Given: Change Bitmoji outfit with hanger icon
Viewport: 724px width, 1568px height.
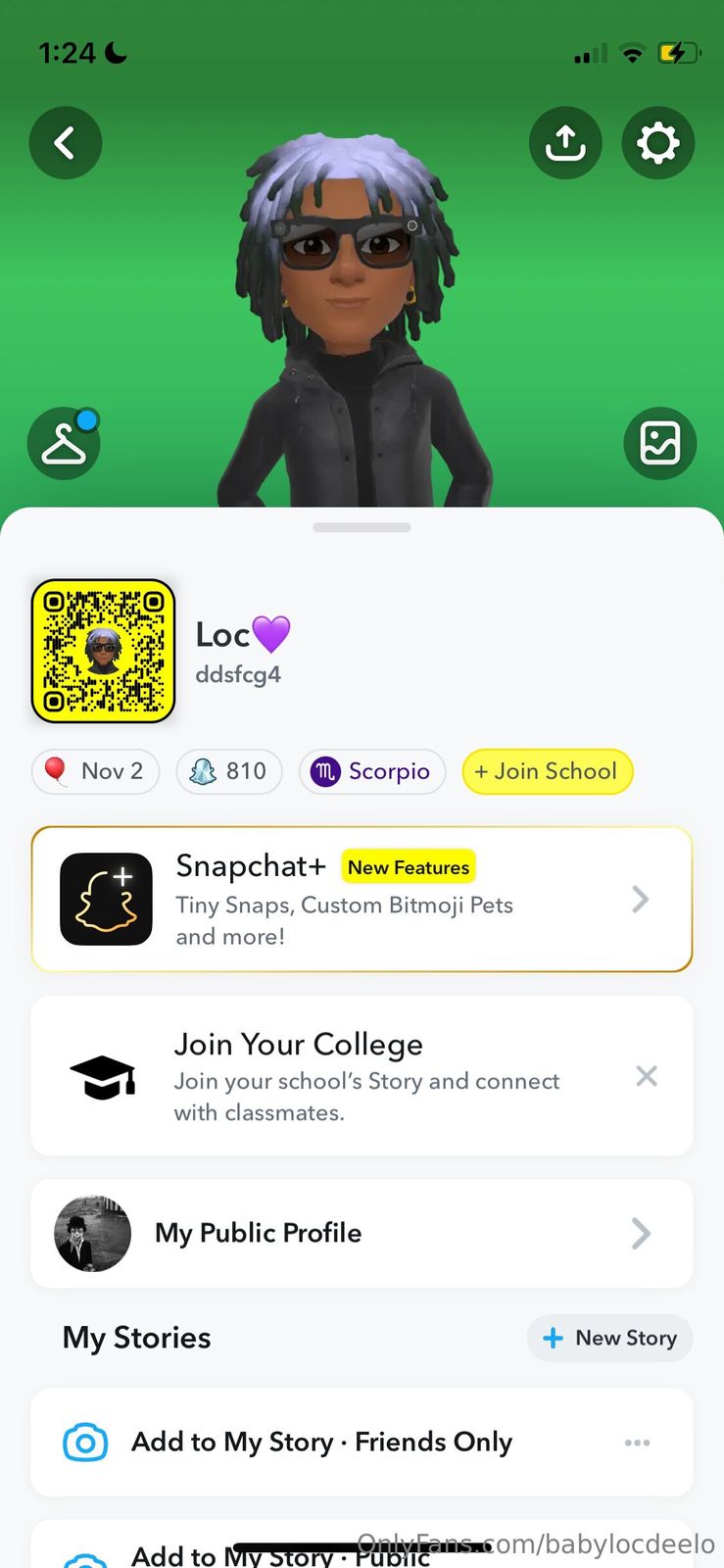Looking at the screenshot, I should tap(64, 444).
